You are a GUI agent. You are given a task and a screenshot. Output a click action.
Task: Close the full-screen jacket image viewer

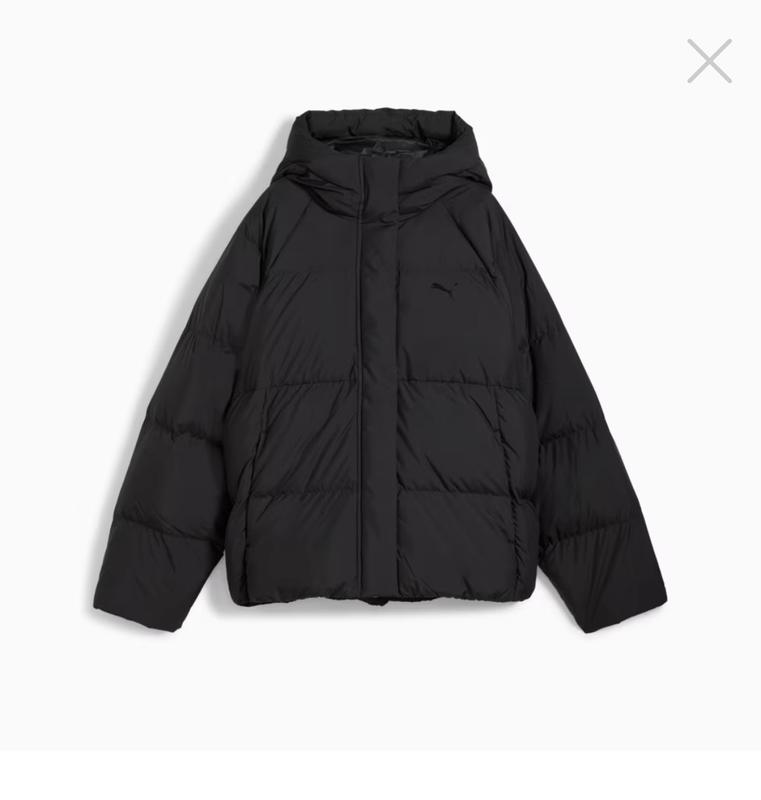pos(709,61)
